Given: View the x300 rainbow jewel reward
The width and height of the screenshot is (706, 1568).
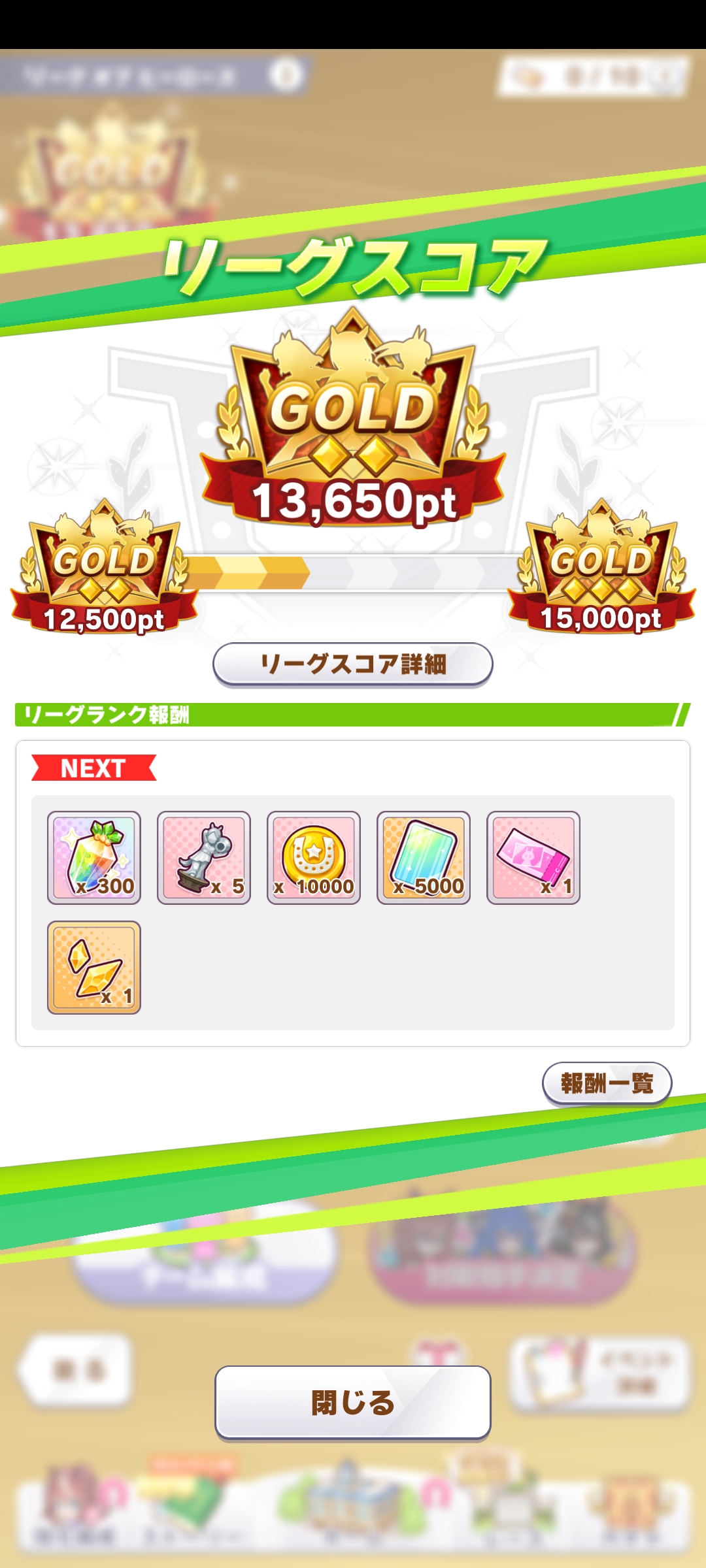Looking at the screenshot, I should pos(94,858).
